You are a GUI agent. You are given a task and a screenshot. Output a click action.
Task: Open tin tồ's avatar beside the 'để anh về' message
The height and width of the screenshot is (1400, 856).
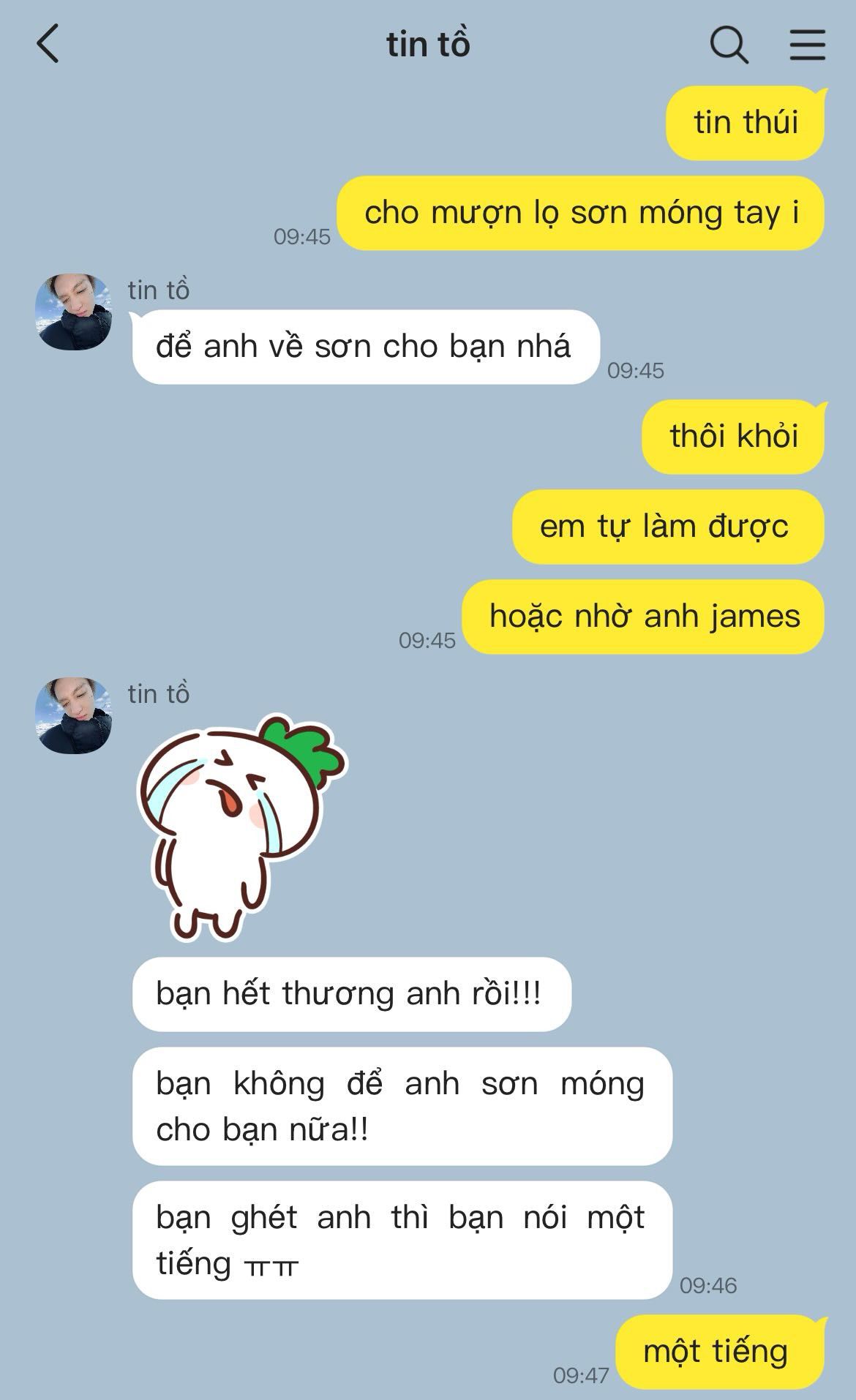pos(73,312)
